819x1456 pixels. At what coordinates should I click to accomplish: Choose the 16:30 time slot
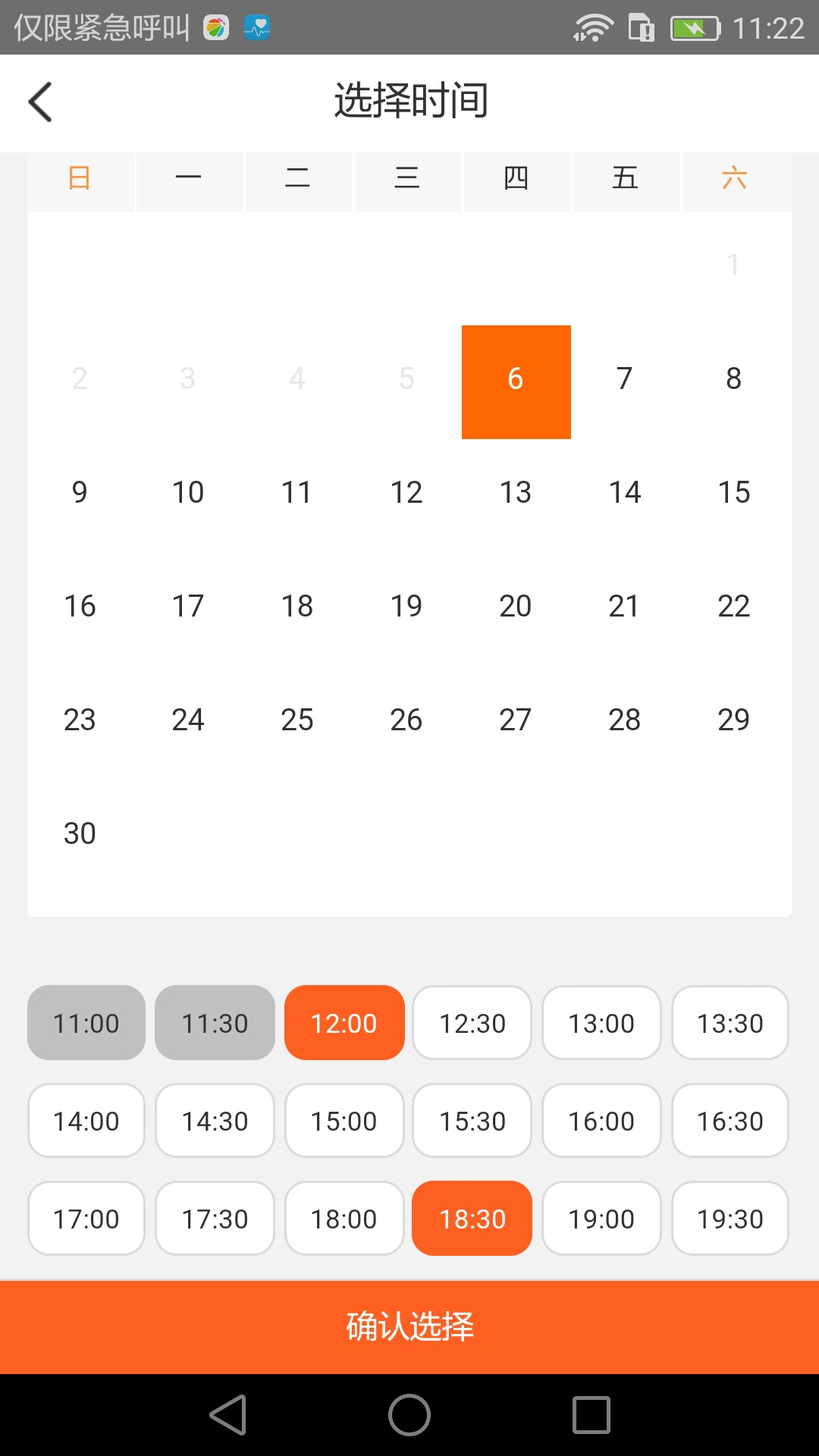pos(730,1121)
